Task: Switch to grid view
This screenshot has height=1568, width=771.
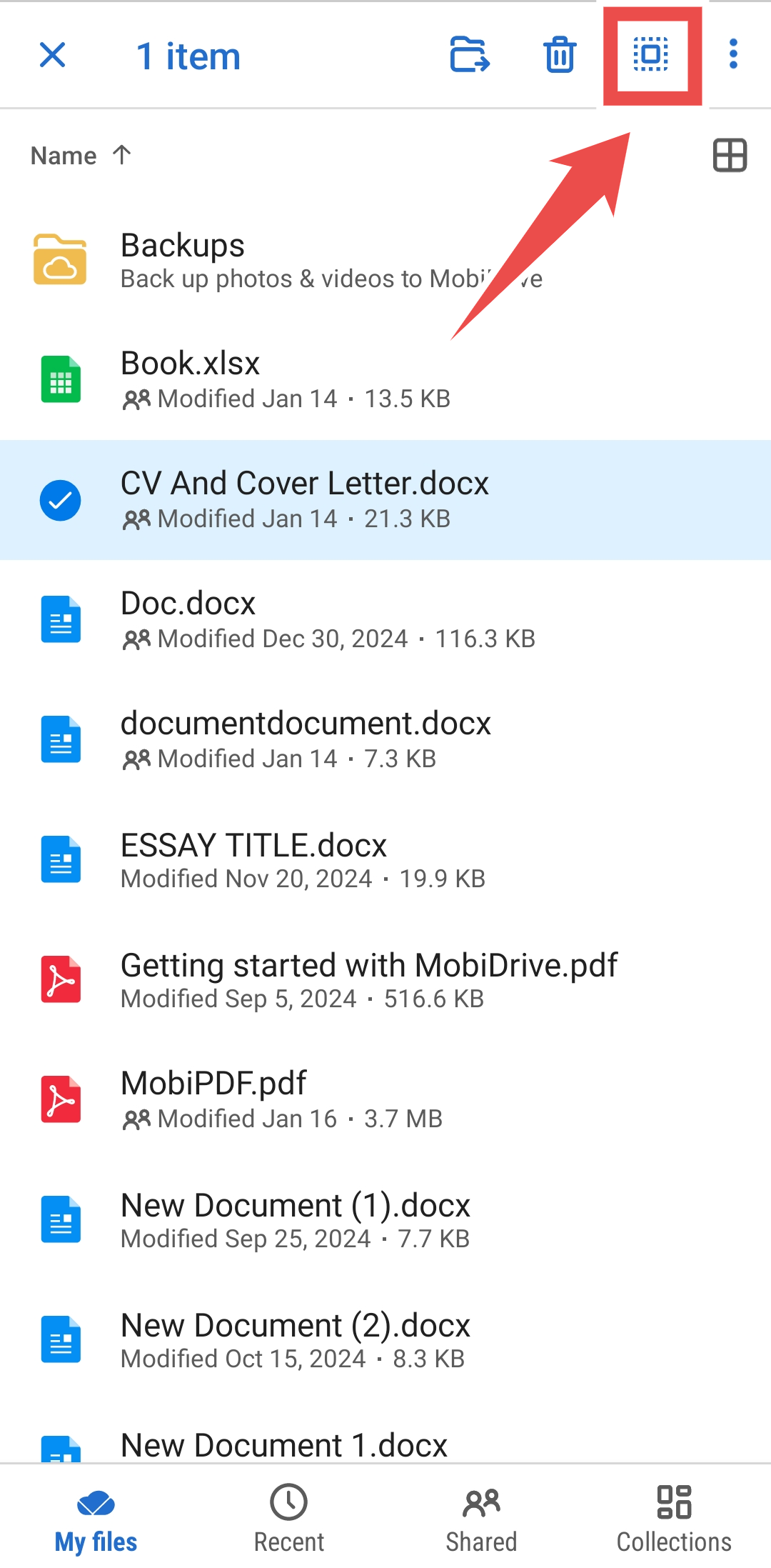Action: [730, 156]
